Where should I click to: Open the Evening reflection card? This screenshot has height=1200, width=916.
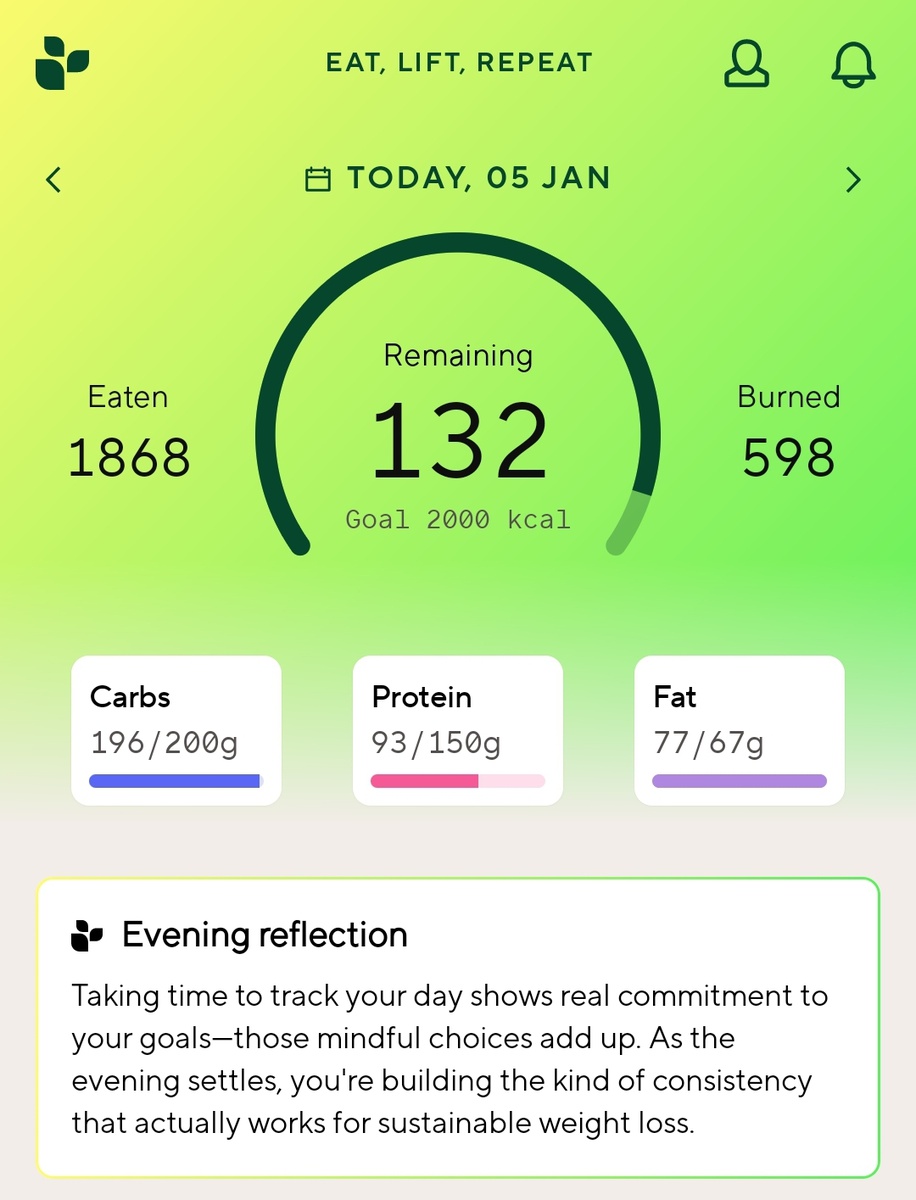pos(458,1027)
